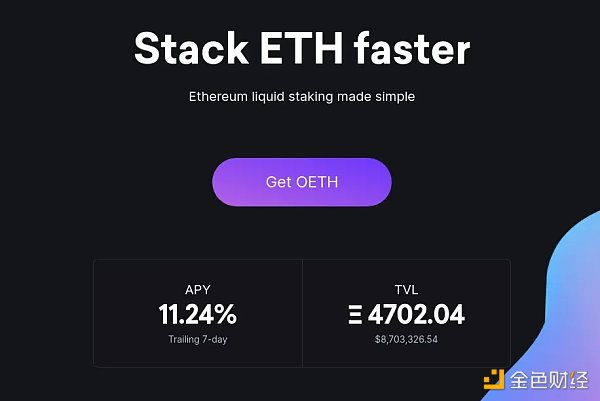
Task: Tap the Get OETH button
Action: 301,182
